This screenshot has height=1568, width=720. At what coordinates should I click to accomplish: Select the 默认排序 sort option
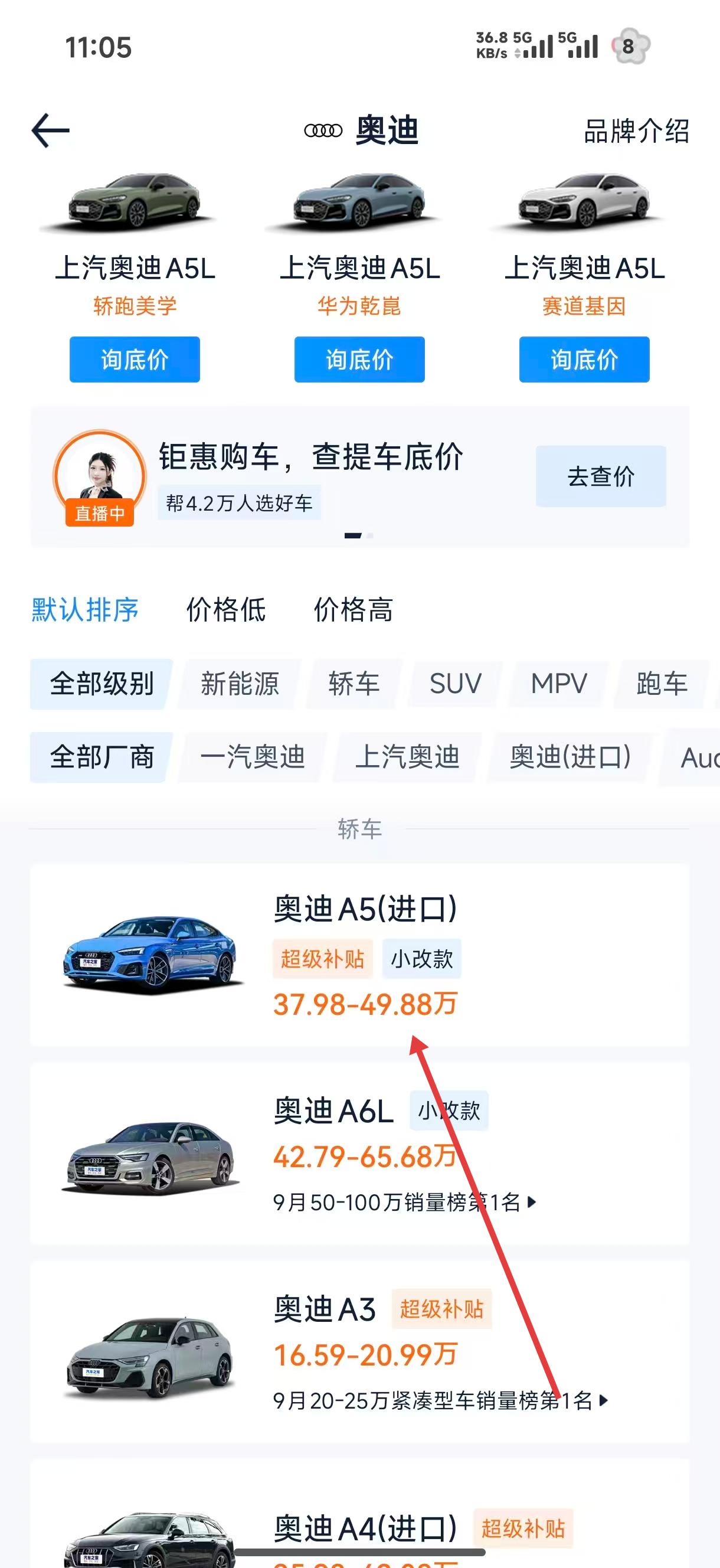[85, 609]
